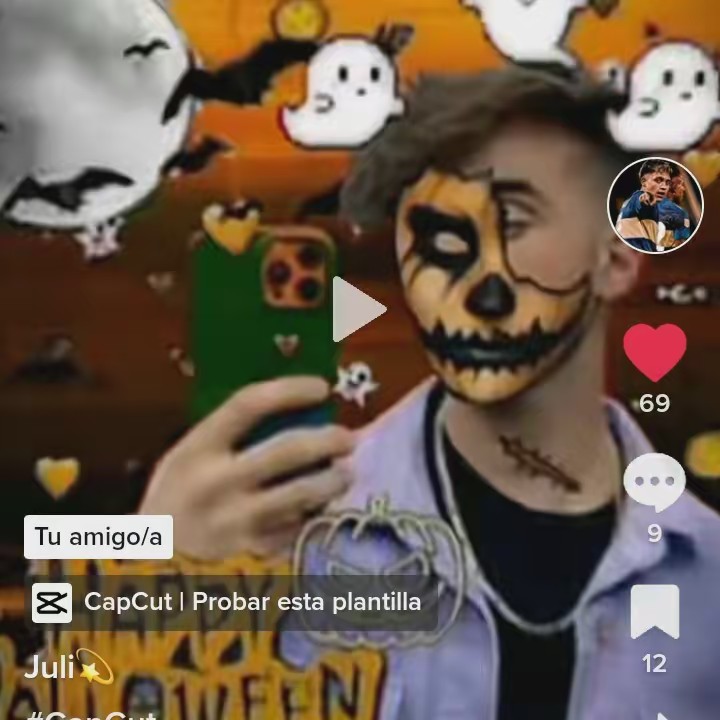Save video with the bookmark icon
Image resolution: width=720 pixels, height=720 pixels.
pos(654,612)
